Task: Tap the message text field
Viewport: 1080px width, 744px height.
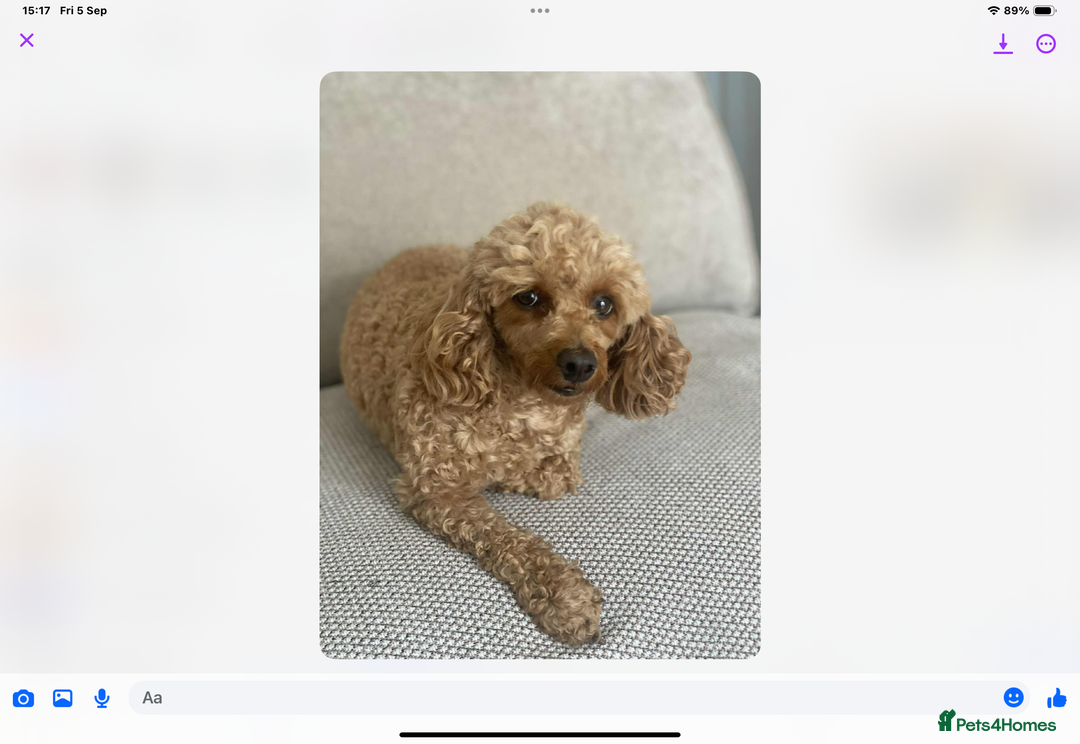Action: (x=560, y=698)
